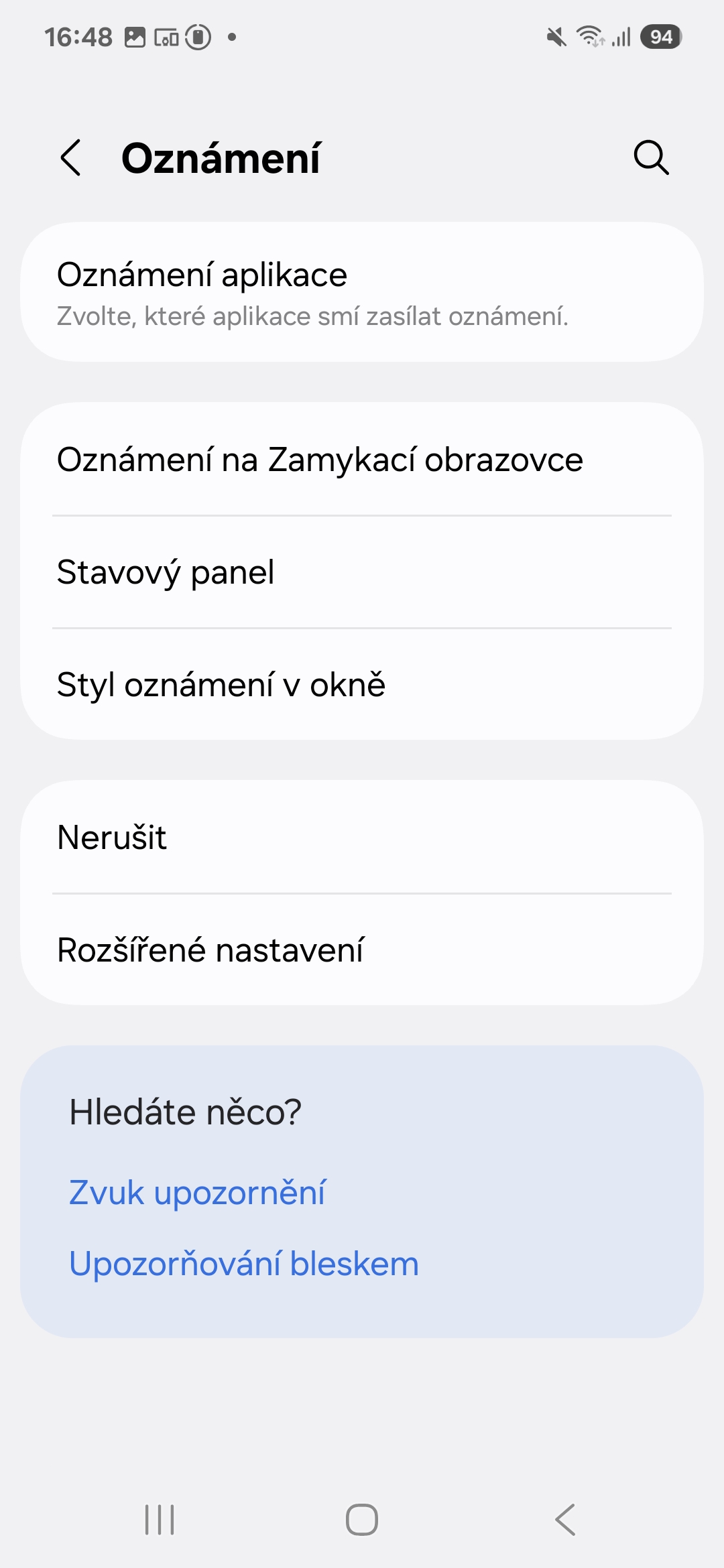Open Stavový panel settings
This screenshot has height=1568, width=724.
[x=362, y=572]
